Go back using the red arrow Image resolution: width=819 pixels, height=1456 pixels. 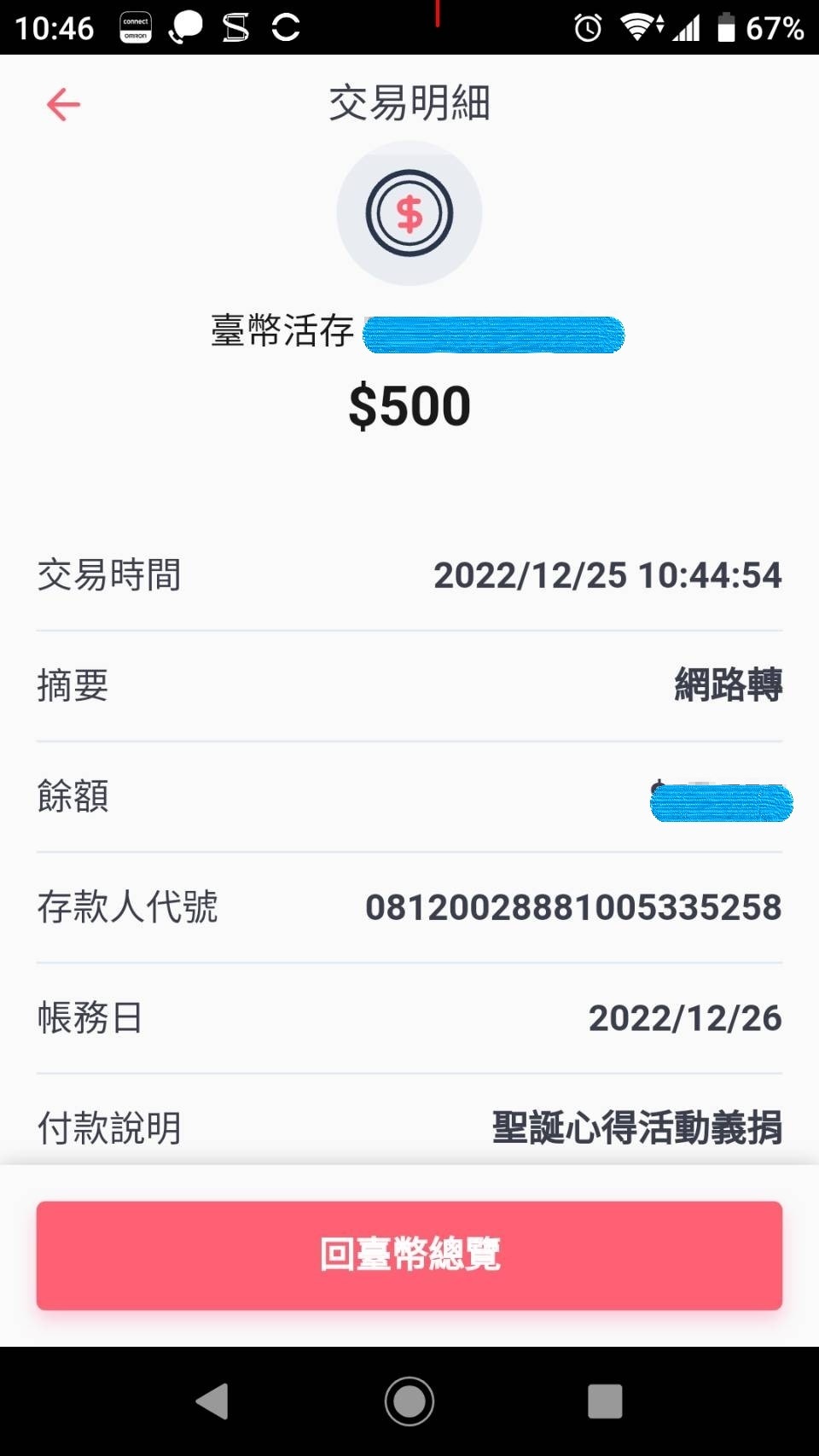(x=63, y=105)
